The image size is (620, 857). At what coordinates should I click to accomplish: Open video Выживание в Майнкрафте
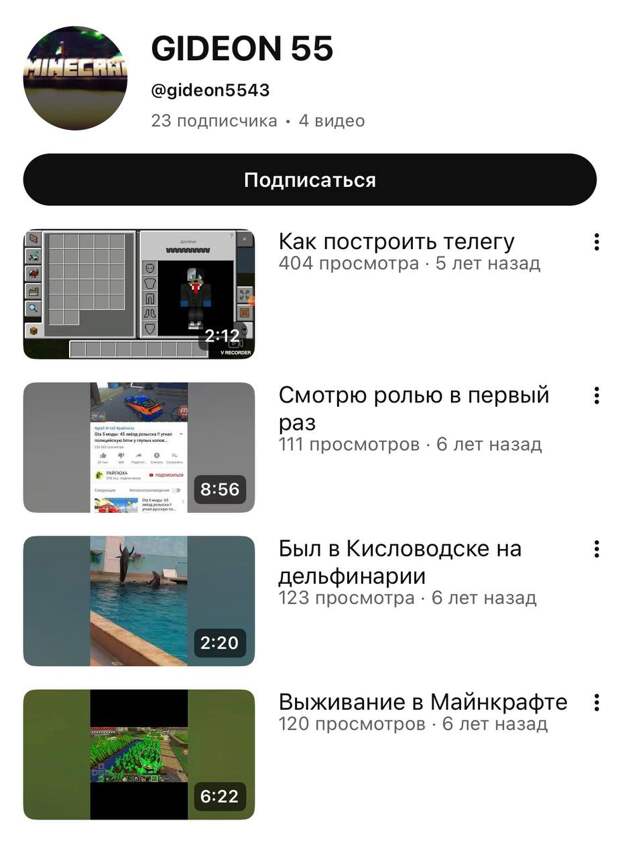pos(139,754)
